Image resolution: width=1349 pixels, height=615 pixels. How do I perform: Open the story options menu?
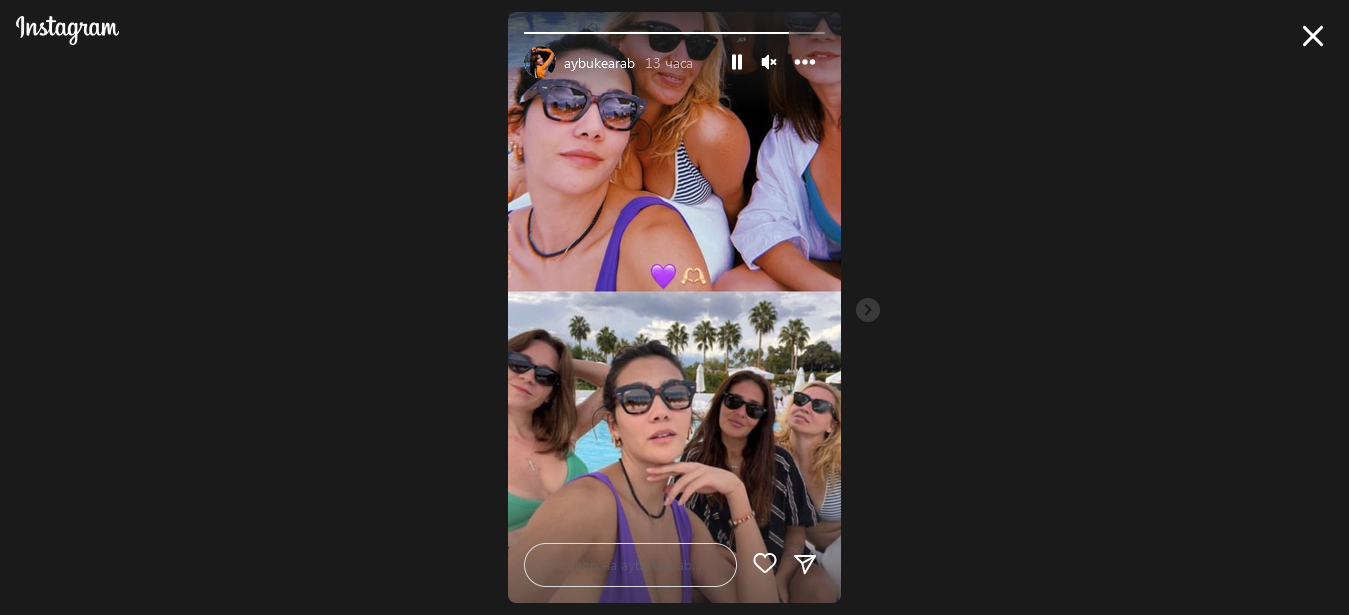coord(805,62)
